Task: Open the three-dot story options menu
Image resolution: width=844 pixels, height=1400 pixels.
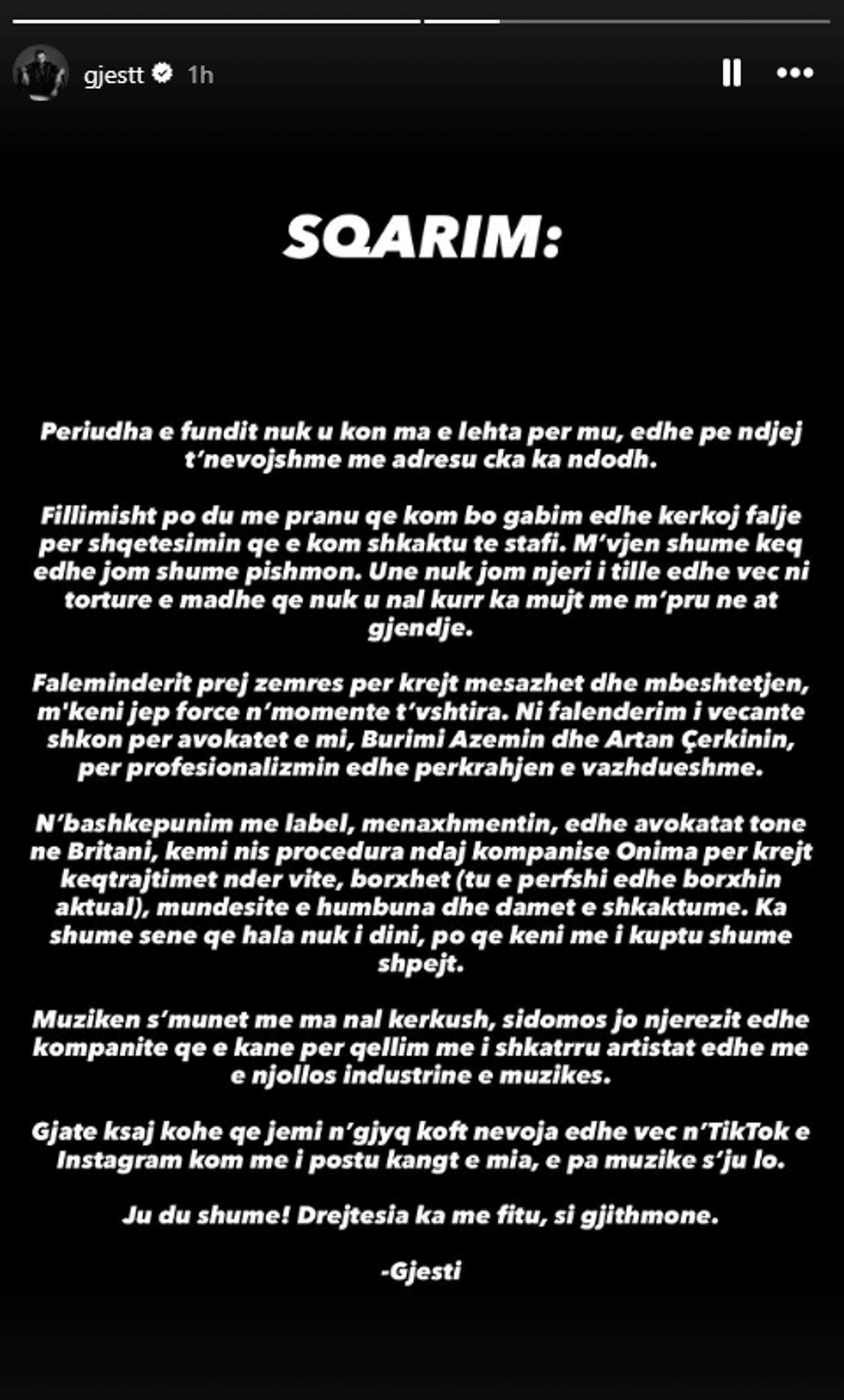Action: pos(794,73)
